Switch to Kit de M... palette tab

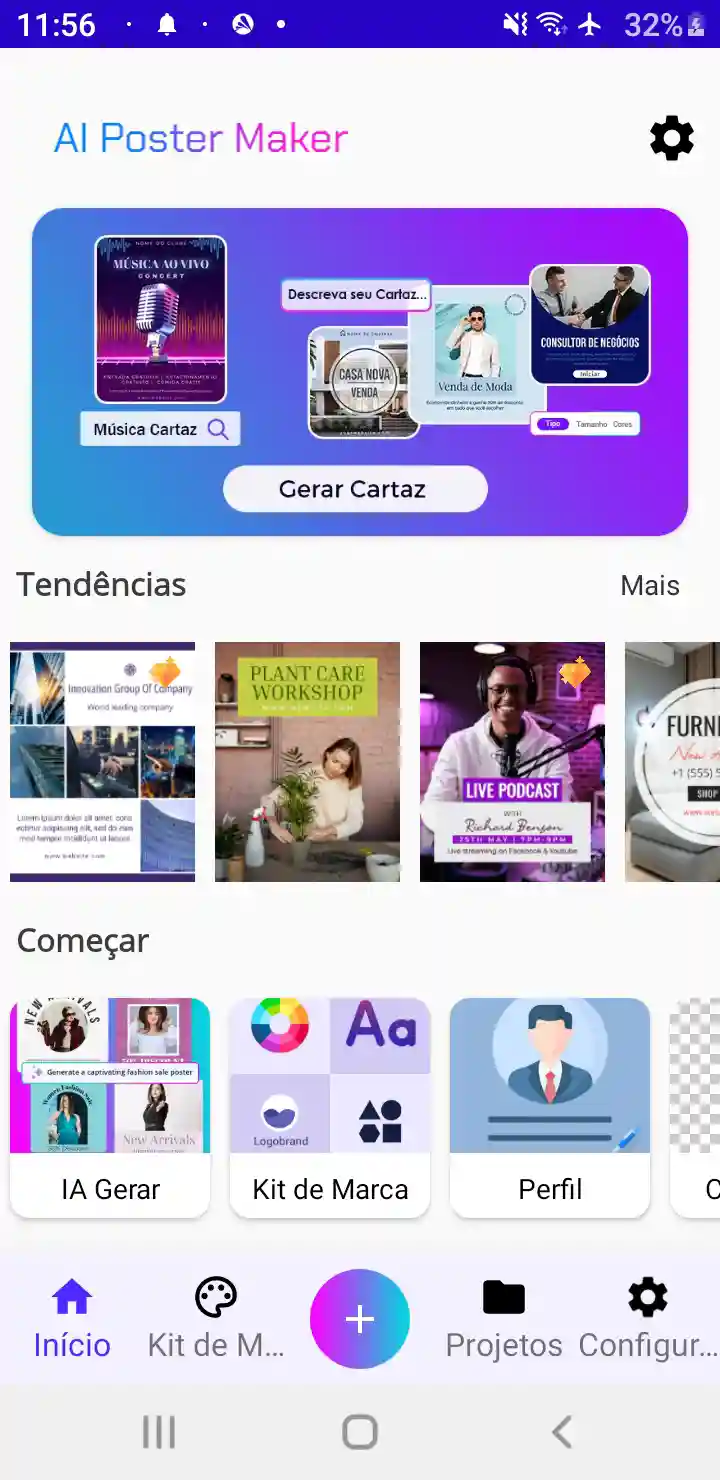[x=216, y=1319]
